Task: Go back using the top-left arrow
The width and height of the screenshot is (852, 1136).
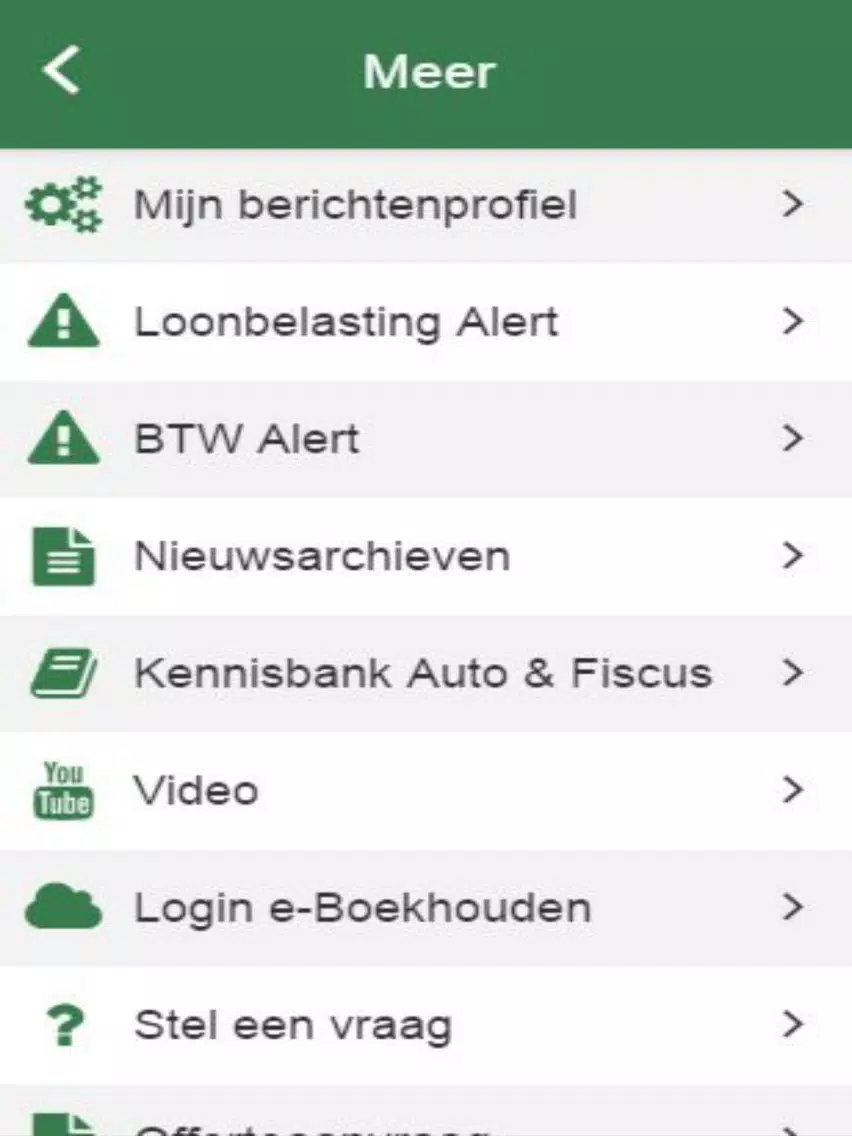Action: pyautogui.click(x=62, y=72)
